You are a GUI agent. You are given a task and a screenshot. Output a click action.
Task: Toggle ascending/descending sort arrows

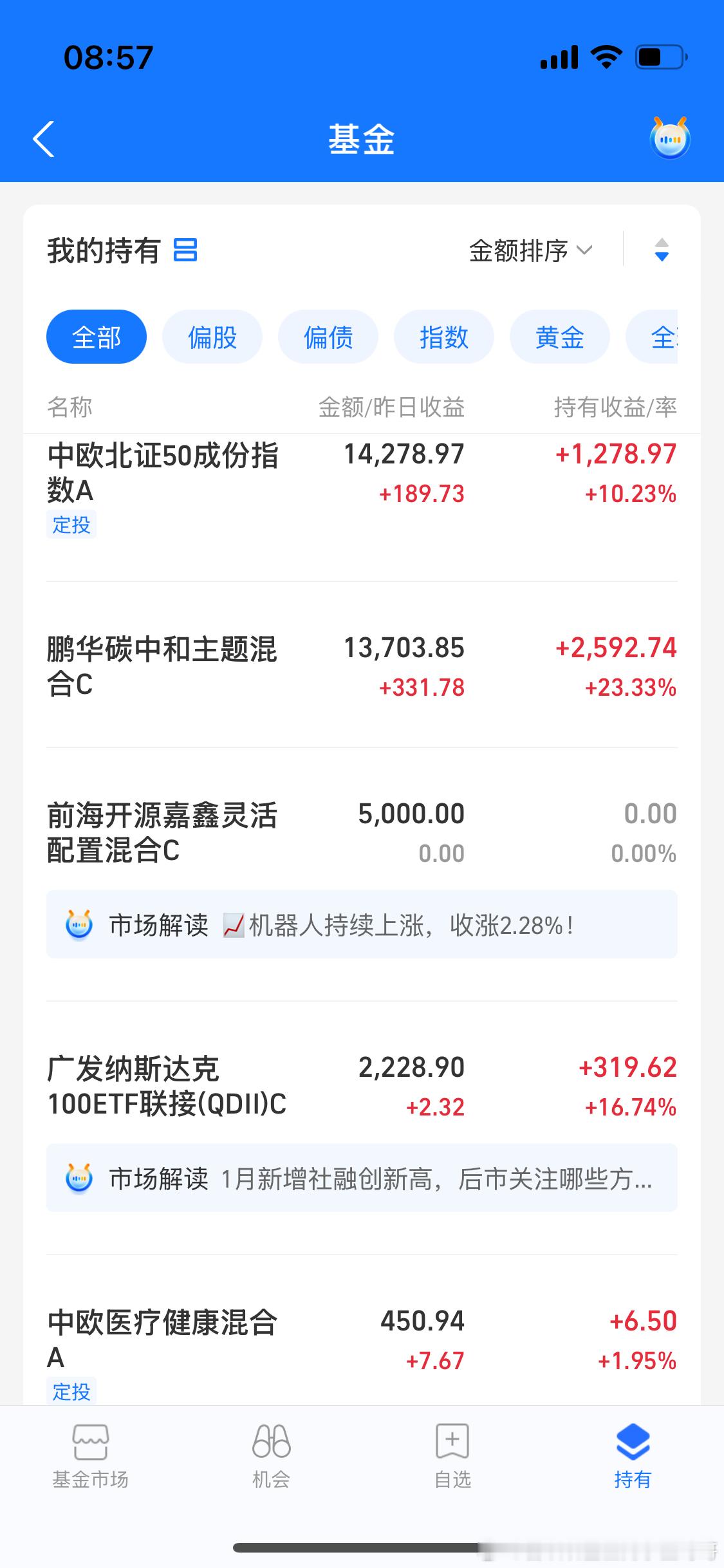[662, 250]
